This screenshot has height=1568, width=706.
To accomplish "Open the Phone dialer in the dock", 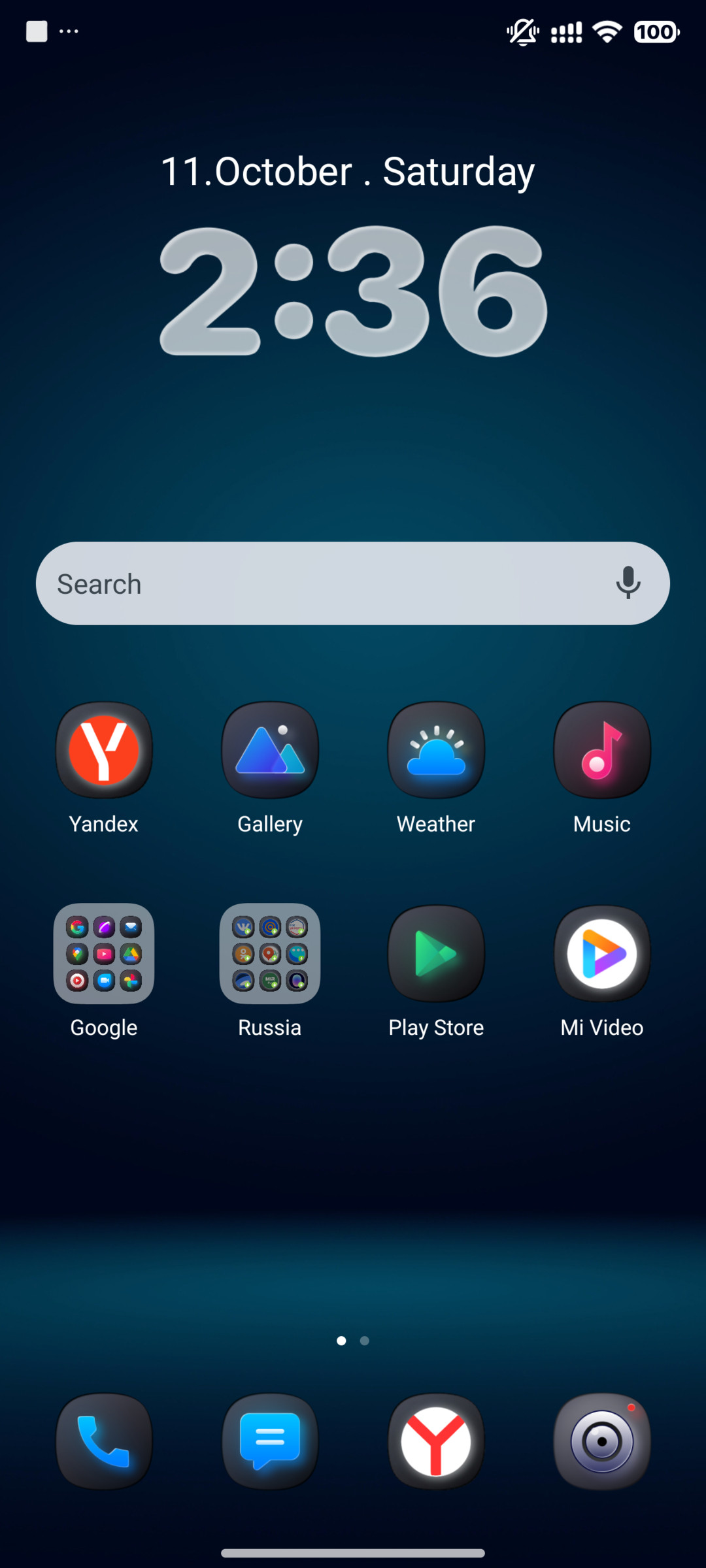I will (x=103, y=1441).
